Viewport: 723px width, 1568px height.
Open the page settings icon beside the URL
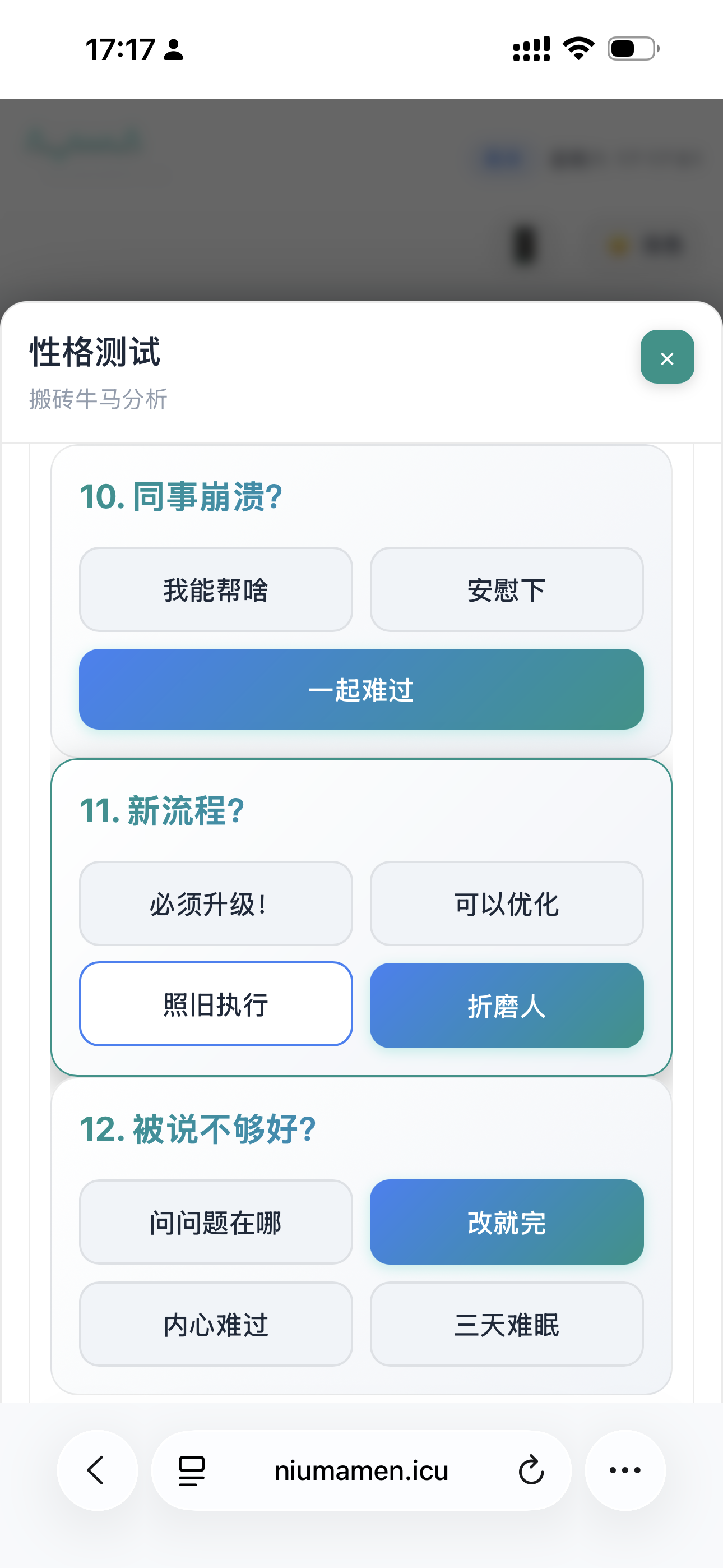point(192,1470)
